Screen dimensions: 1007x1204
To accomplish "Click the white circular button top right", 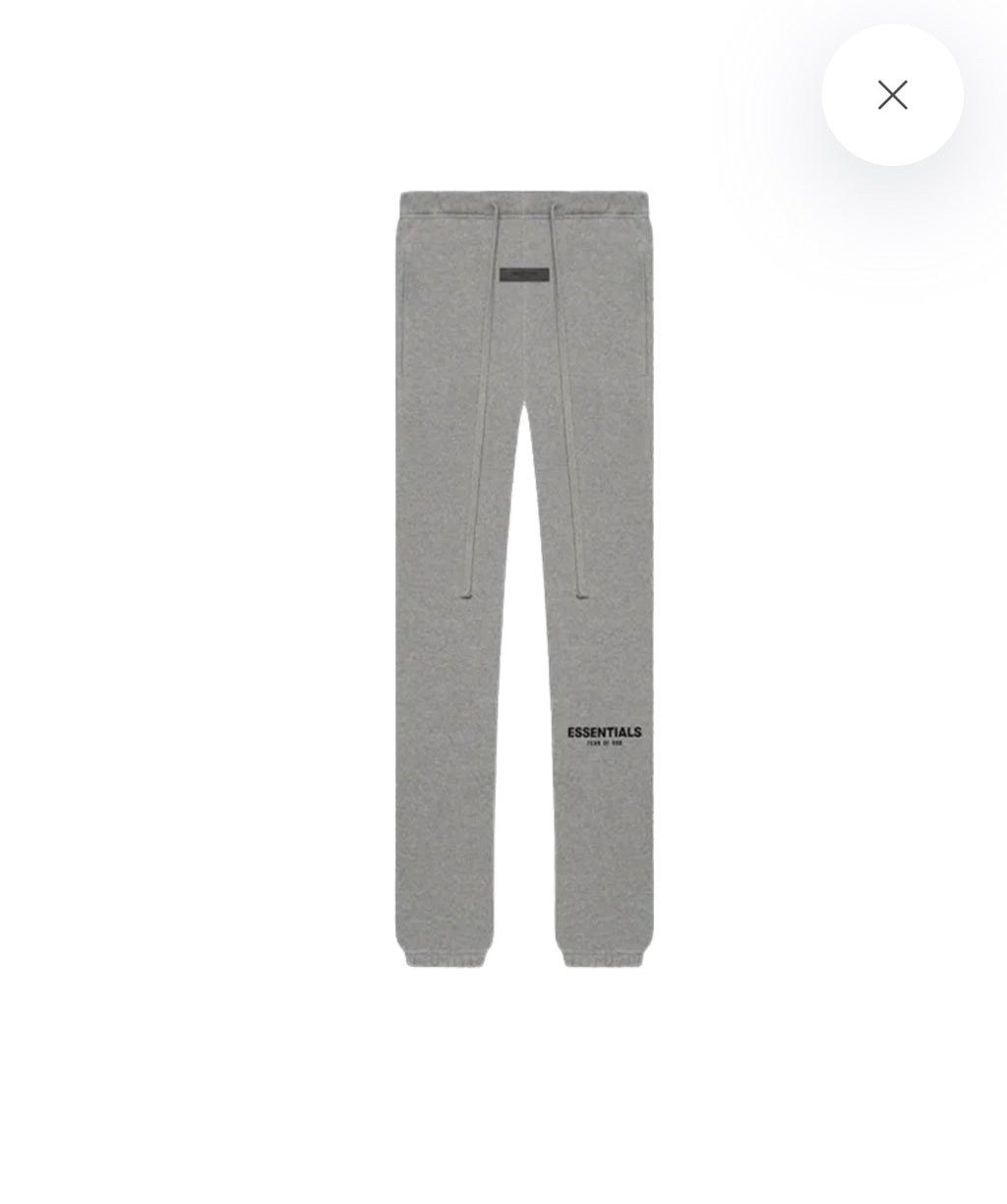I will 892,94.
